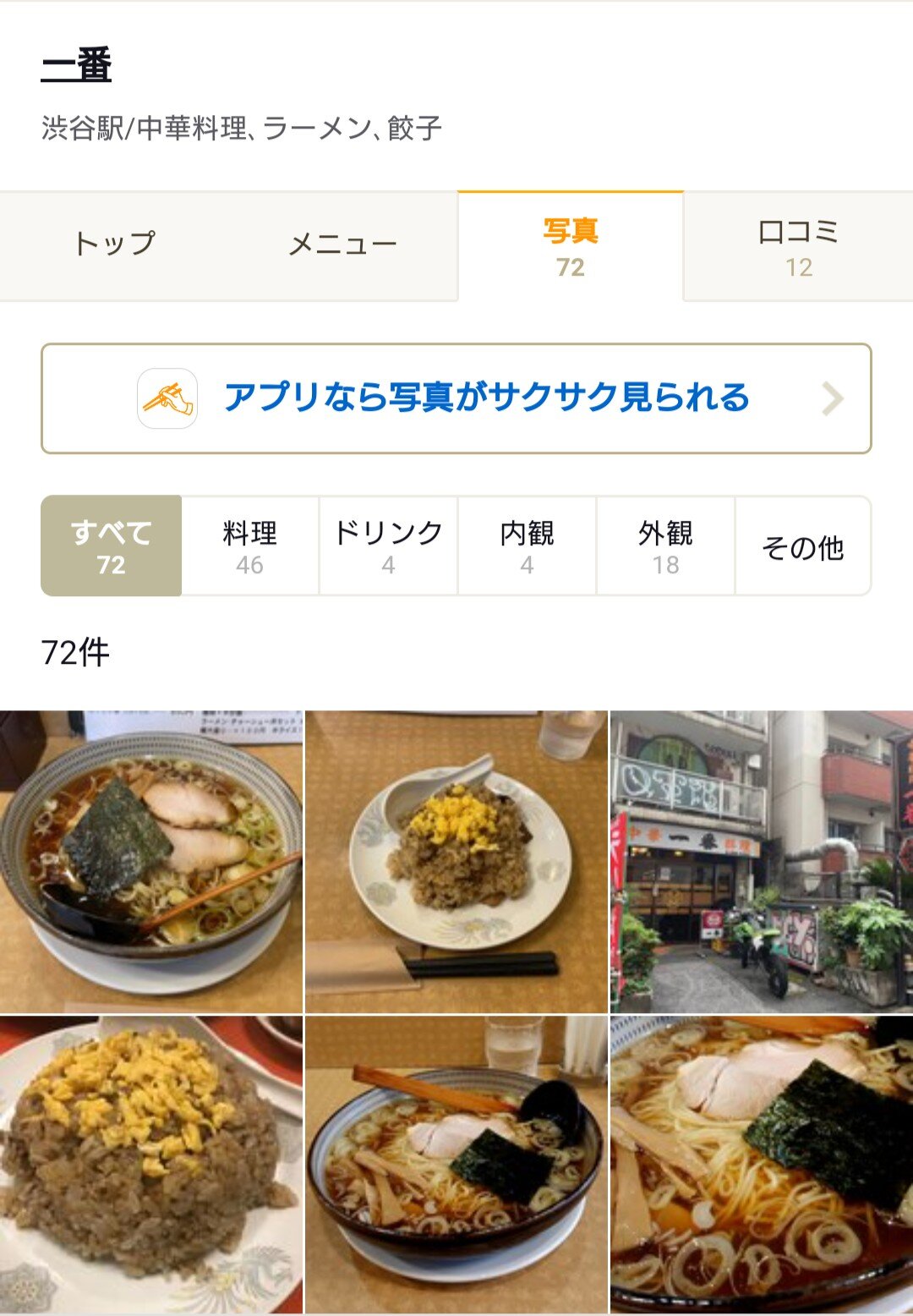This screenshot has width=913, height=1316.
Task: Open the 口コミ reviews tab
Action: (798, 246)
